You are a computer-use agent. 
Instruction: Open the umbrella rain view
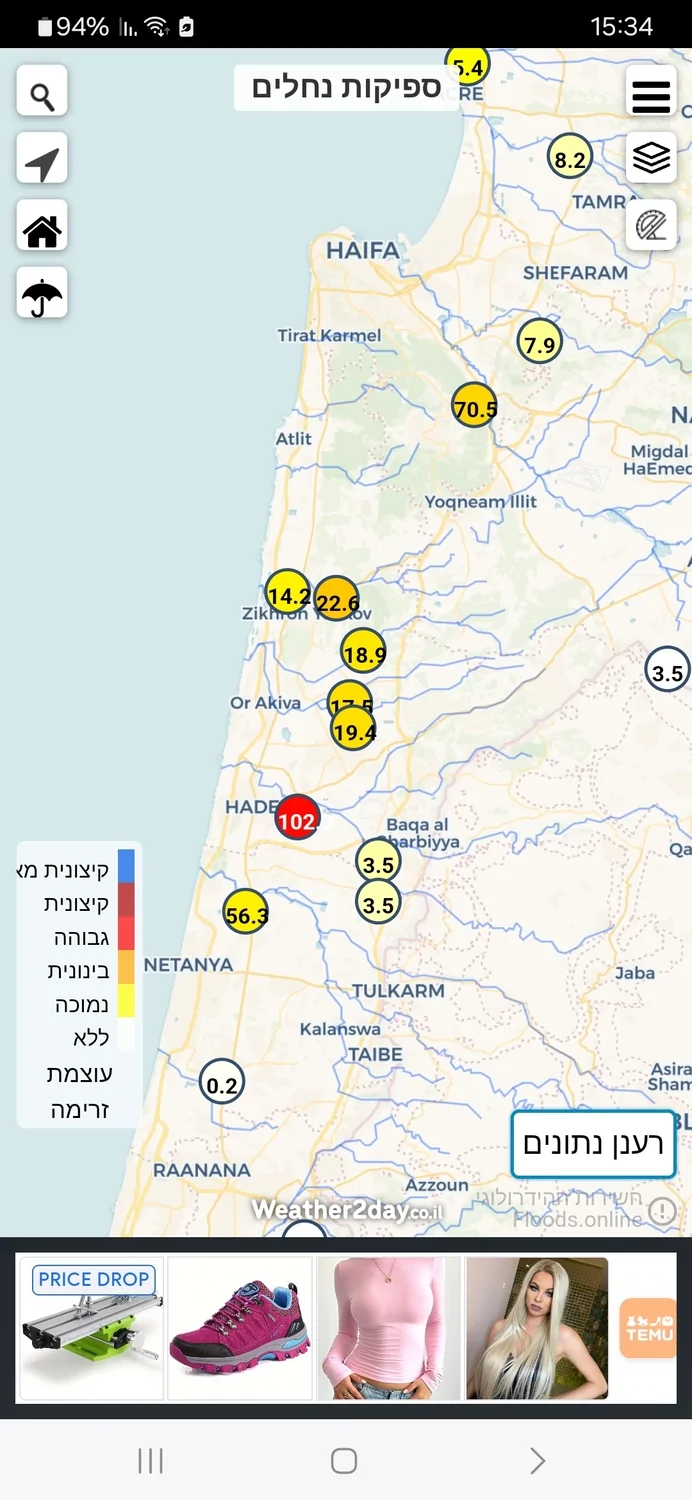pyautogui.click(x=42, y=293)
